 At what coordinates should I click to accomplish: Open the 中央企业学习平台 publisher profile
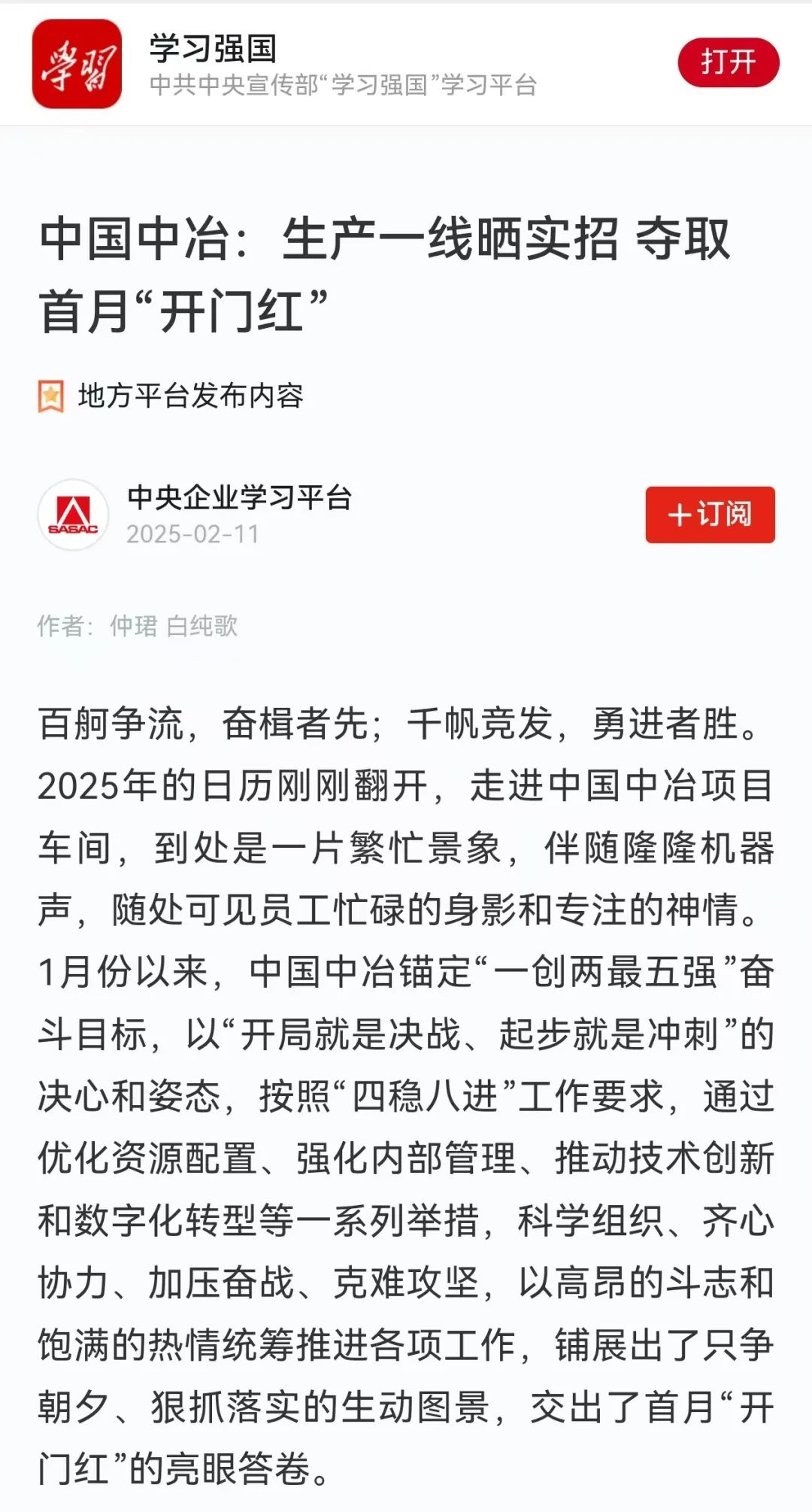[x=239, y=498]
